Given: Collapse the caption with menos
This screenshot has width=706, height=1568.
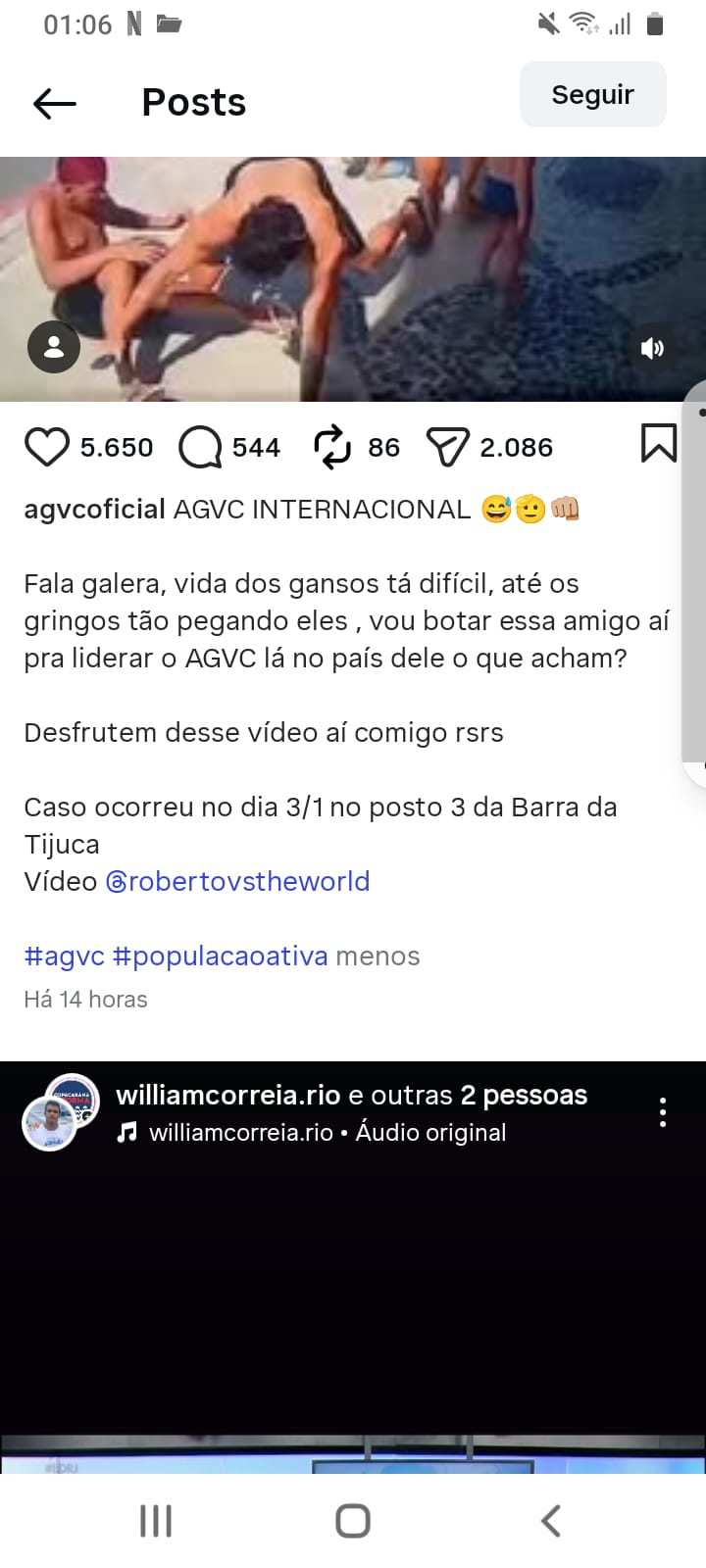Looking at the screenshot, I should [x=378, y=955].
